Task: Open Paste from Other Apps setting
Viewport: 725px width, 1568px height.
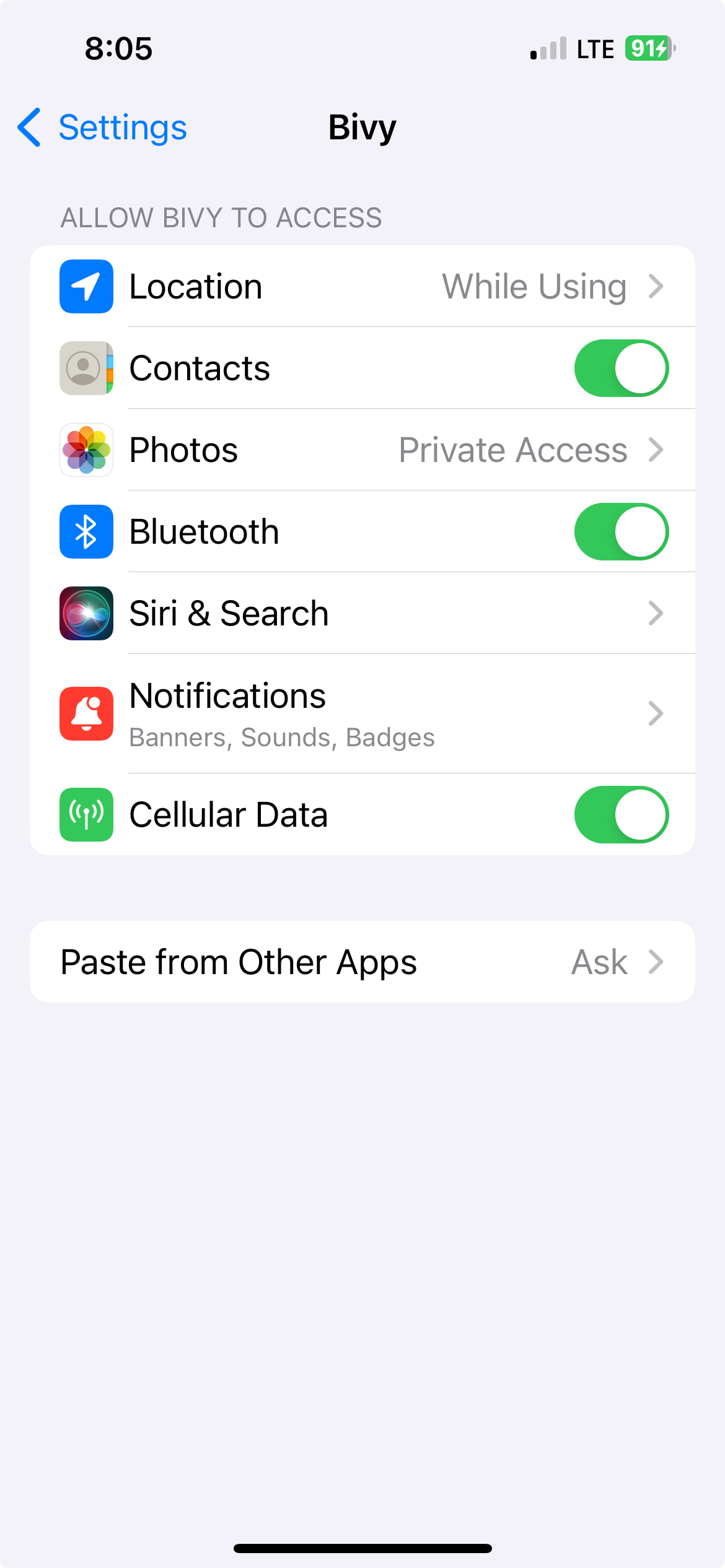Action: [x=362, y=962]
